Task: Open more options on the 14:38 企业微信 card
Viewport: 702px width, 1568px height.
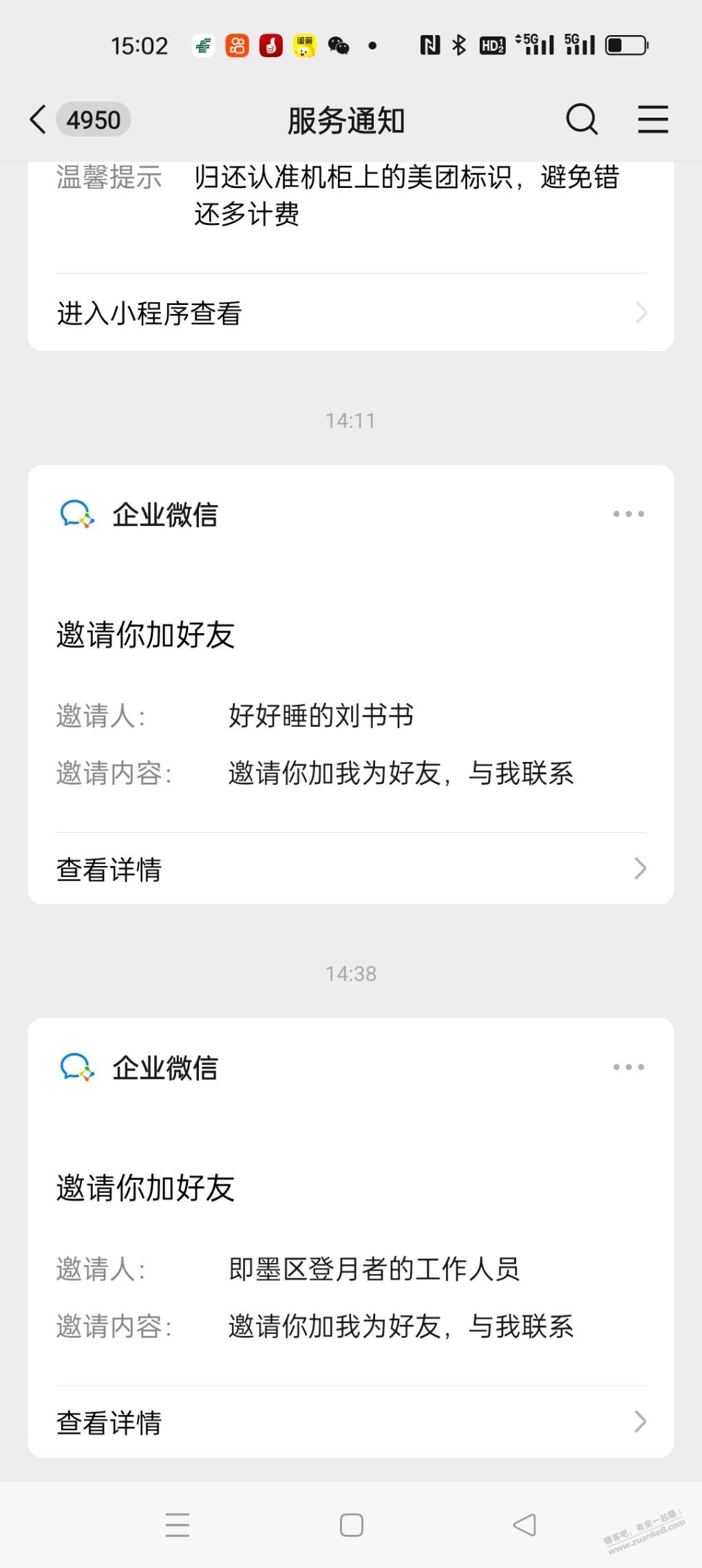Action: coord(628,1068)
